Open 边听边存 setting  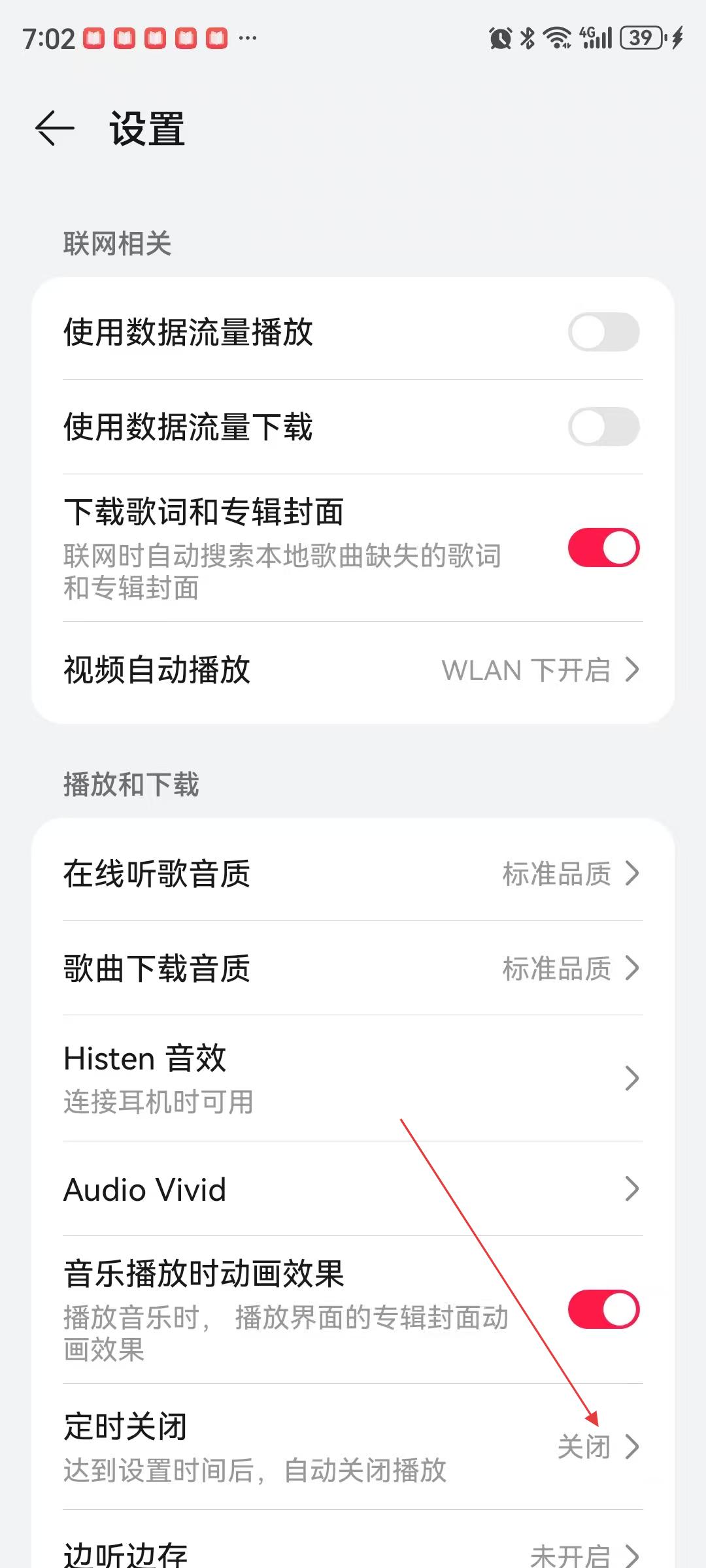353,1552
